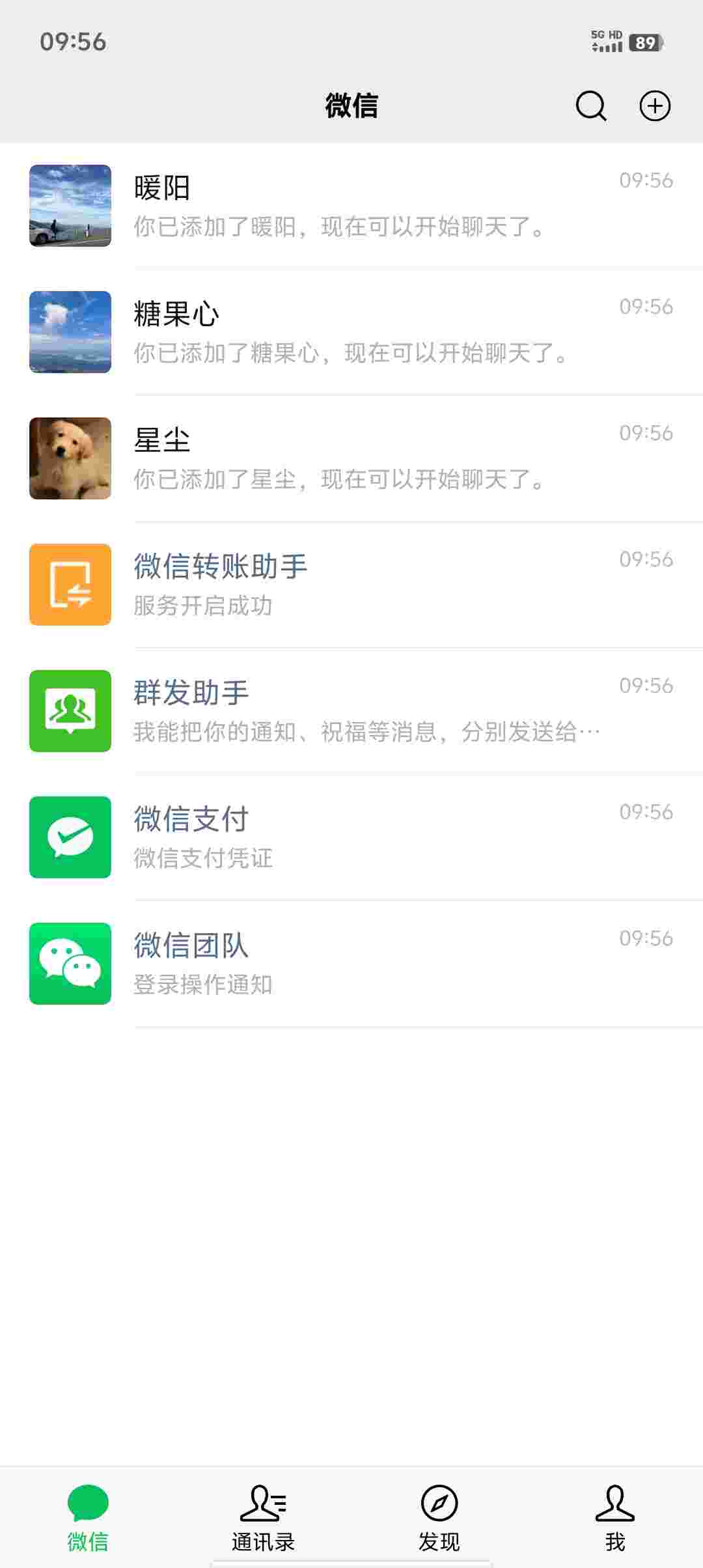This screenshot has width=703, height=1568.
Task: Open 微信团队 conversation
Action: pos(351,963)
